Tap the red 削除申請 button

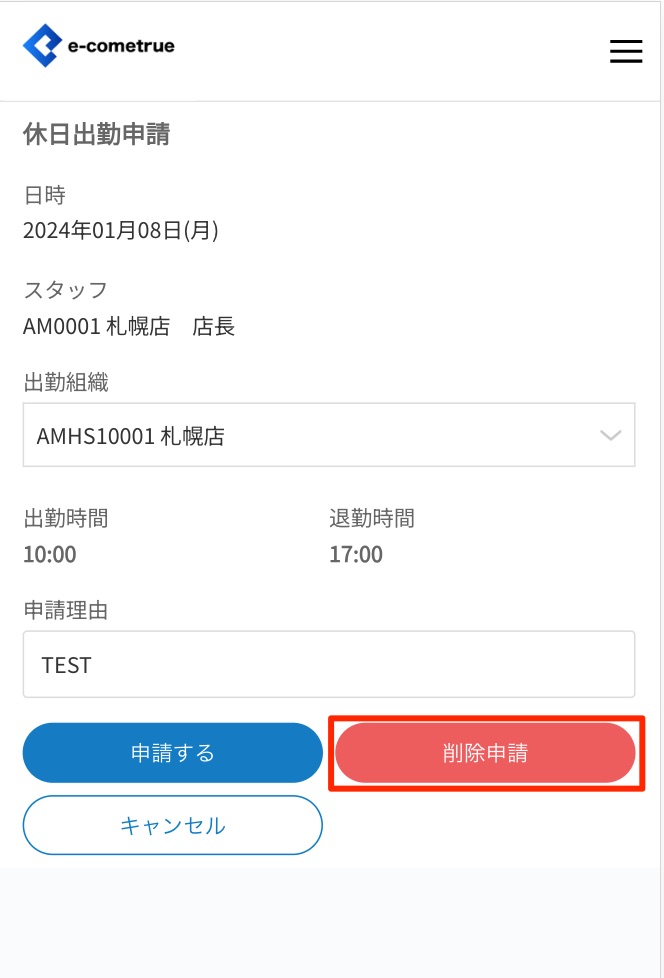pos(485,753)
